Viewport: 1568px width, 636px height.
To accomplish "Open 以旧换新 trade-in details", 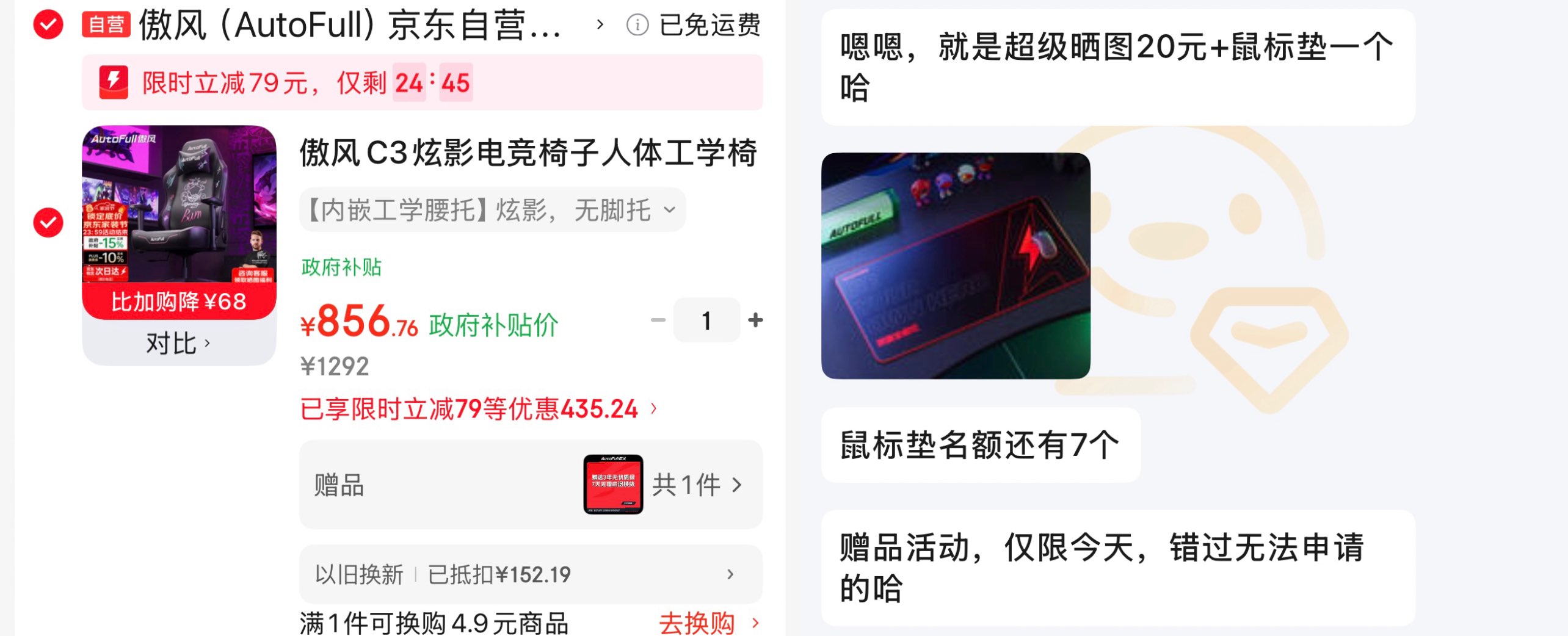I will point(530,574).
